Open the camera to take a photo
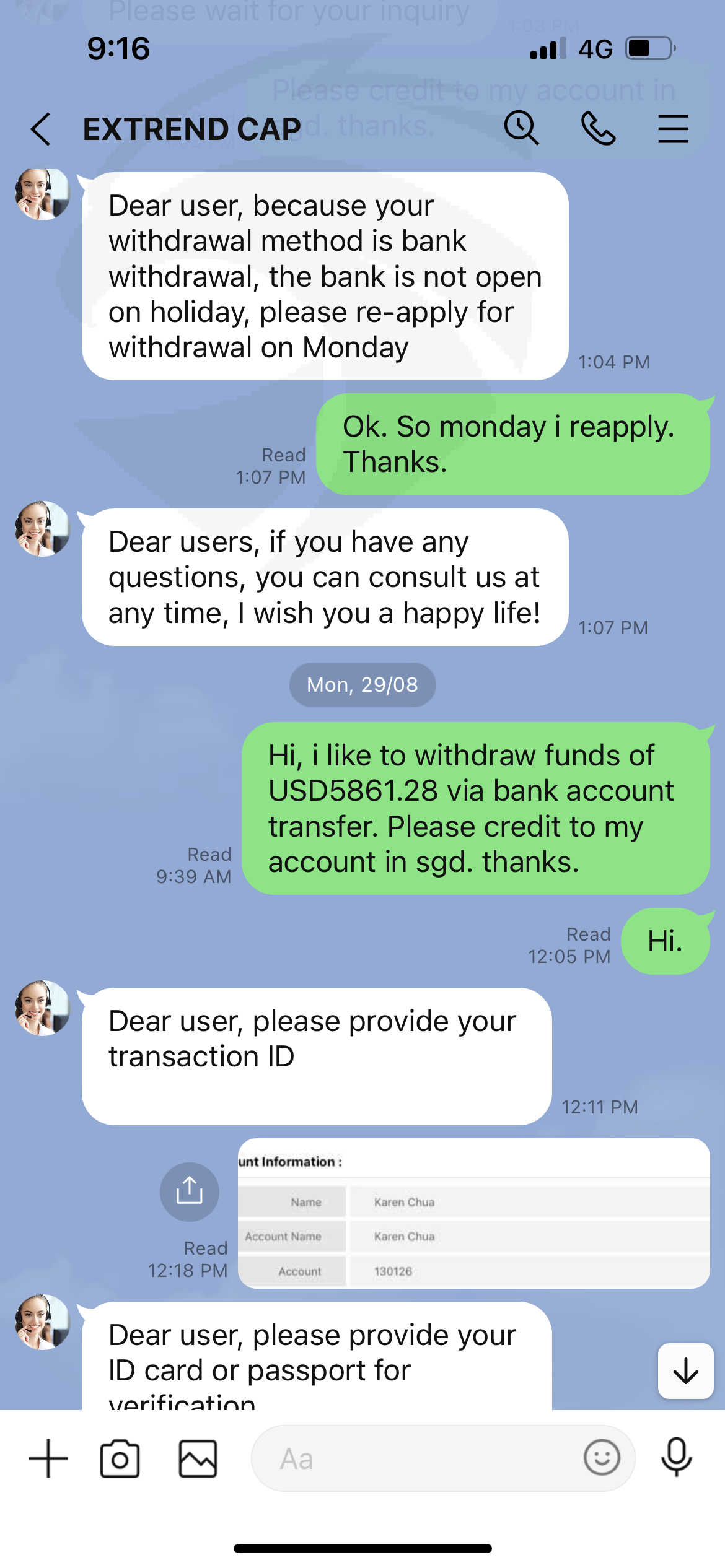The image size is (725, 1568). tap(120, 1458)
